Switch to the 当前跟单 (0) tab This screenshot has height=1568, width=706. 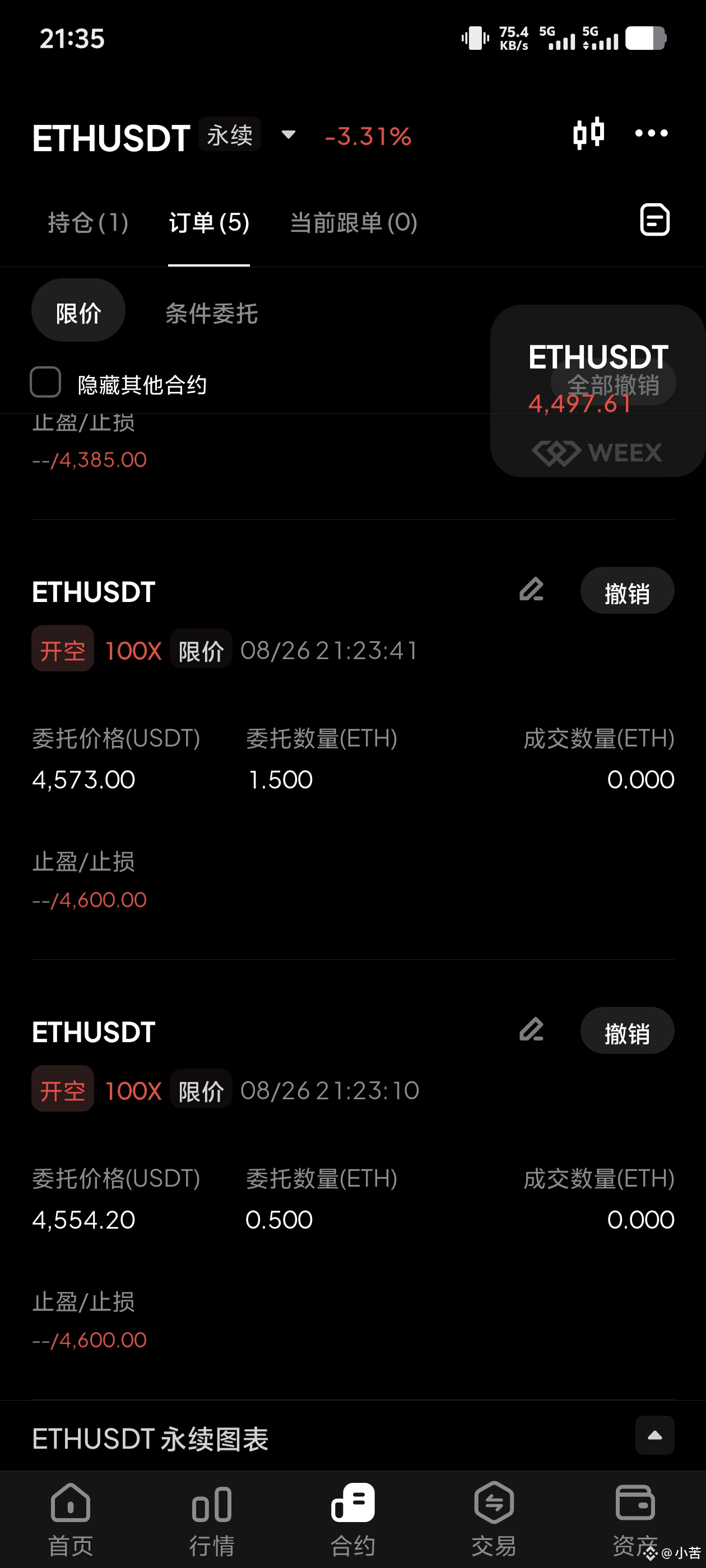coord(354,223)
